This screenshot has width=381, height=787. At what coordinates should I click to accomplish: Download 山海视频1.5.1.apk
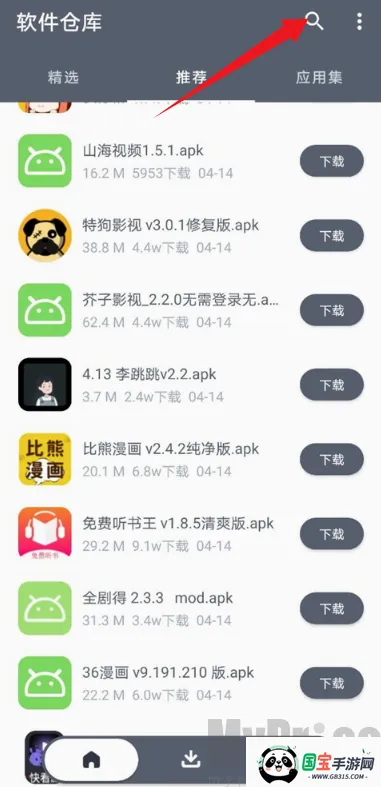[x=332, y=161]
